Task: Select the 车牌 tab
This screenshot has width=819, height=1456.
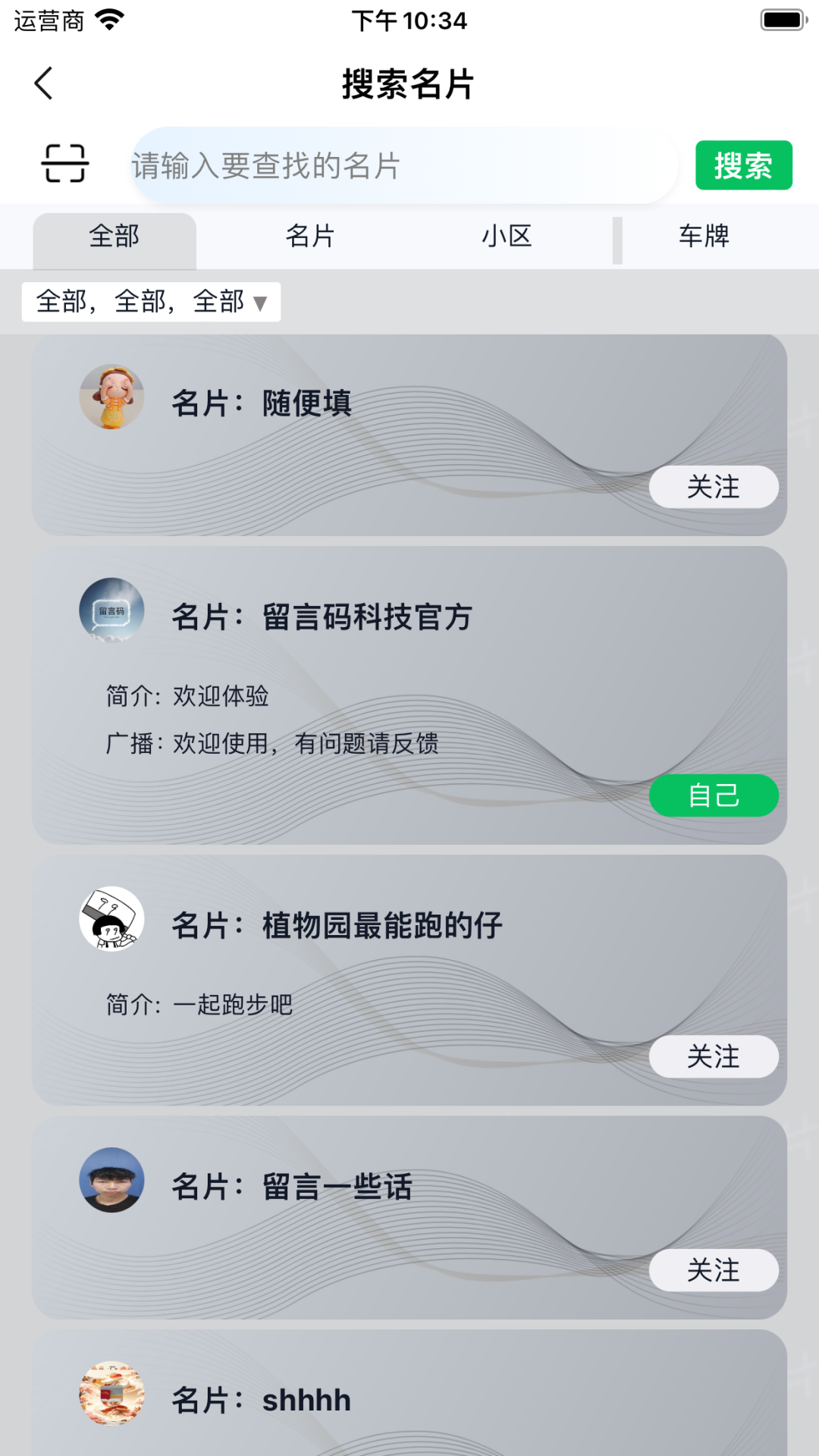Action: (x=704, y=237)
